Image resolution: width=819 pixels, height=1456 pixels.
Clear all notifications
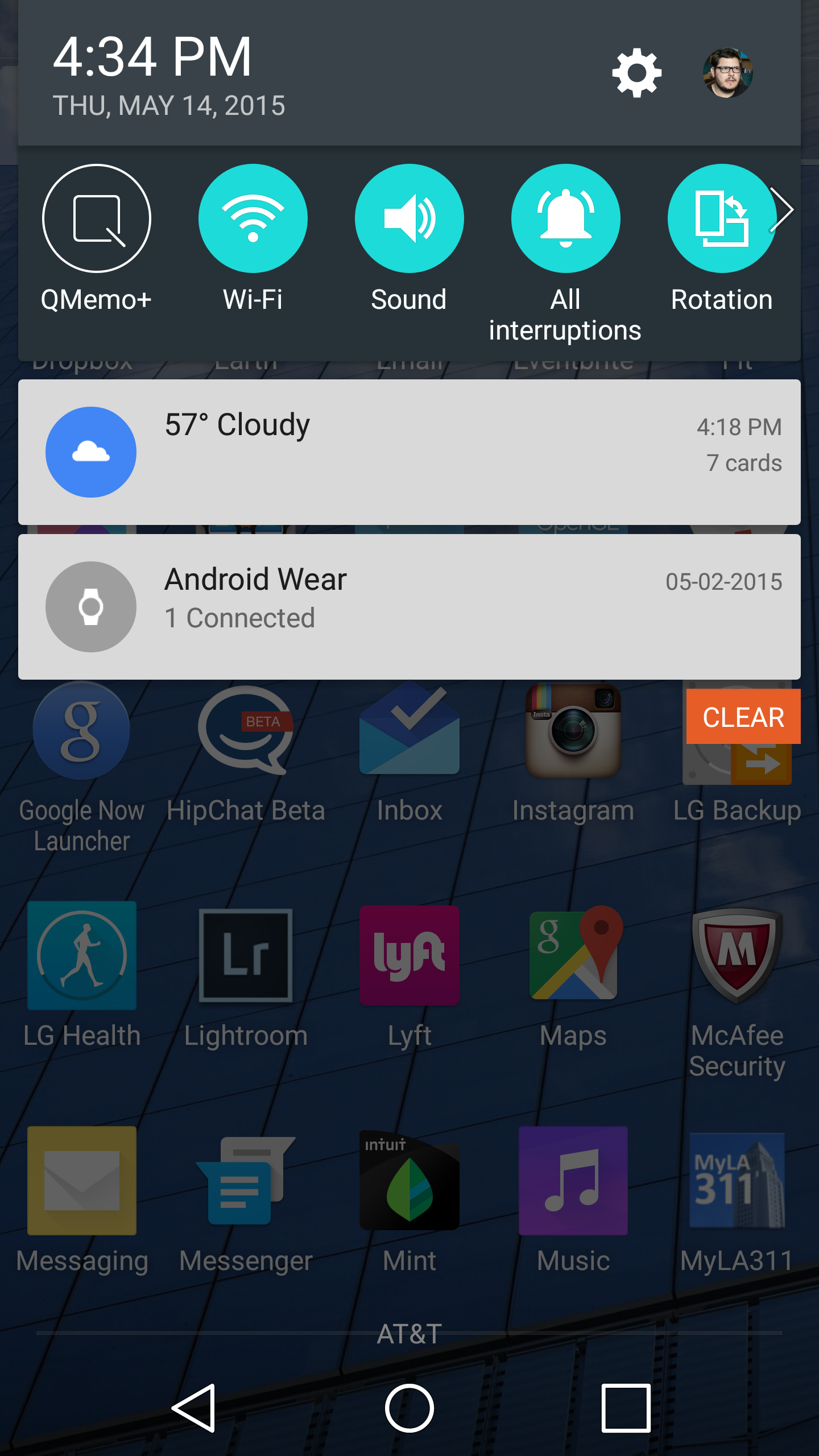743,717
